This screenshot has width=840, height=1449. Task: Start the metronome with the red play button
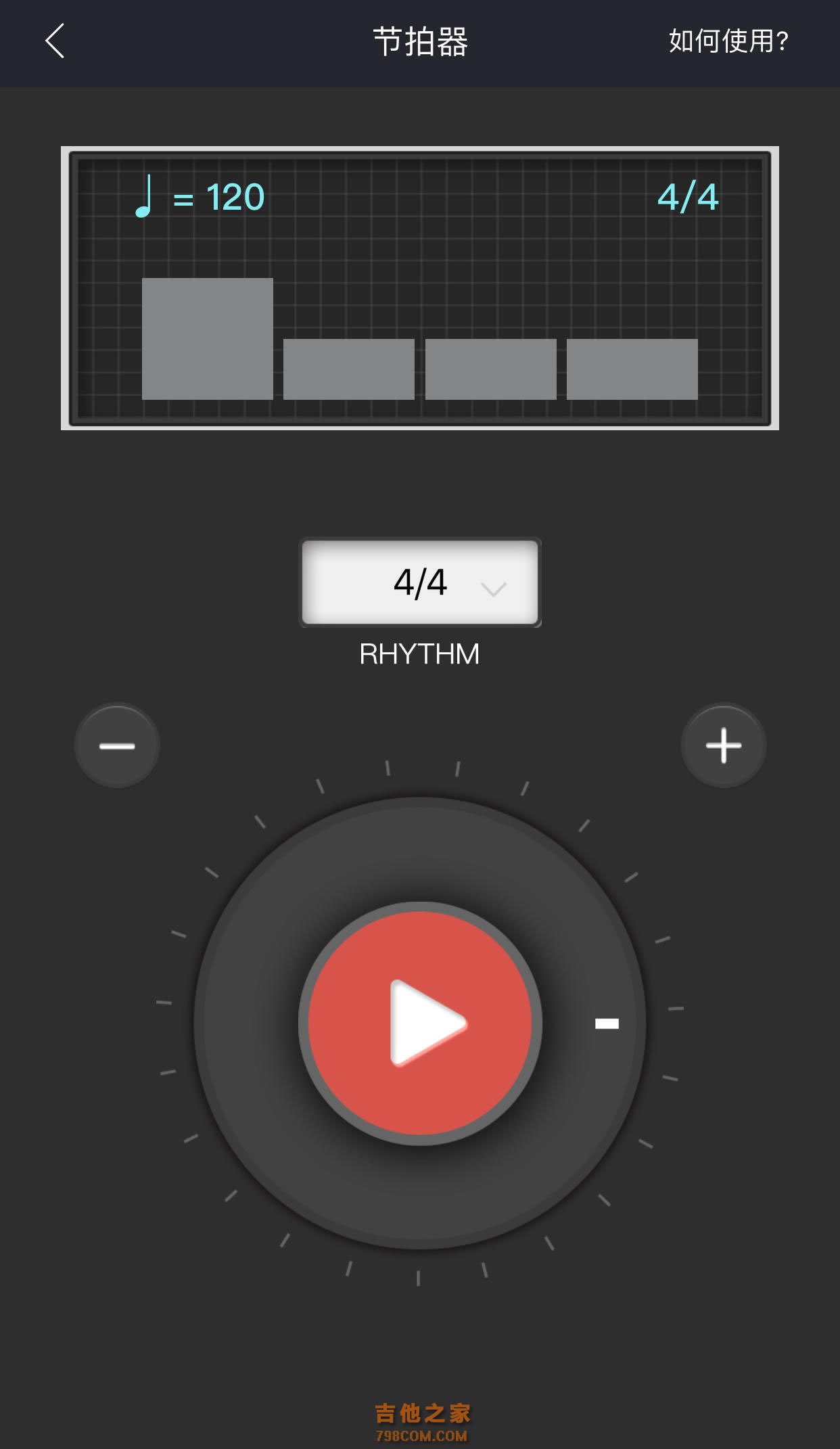(x=420, y=1023)
